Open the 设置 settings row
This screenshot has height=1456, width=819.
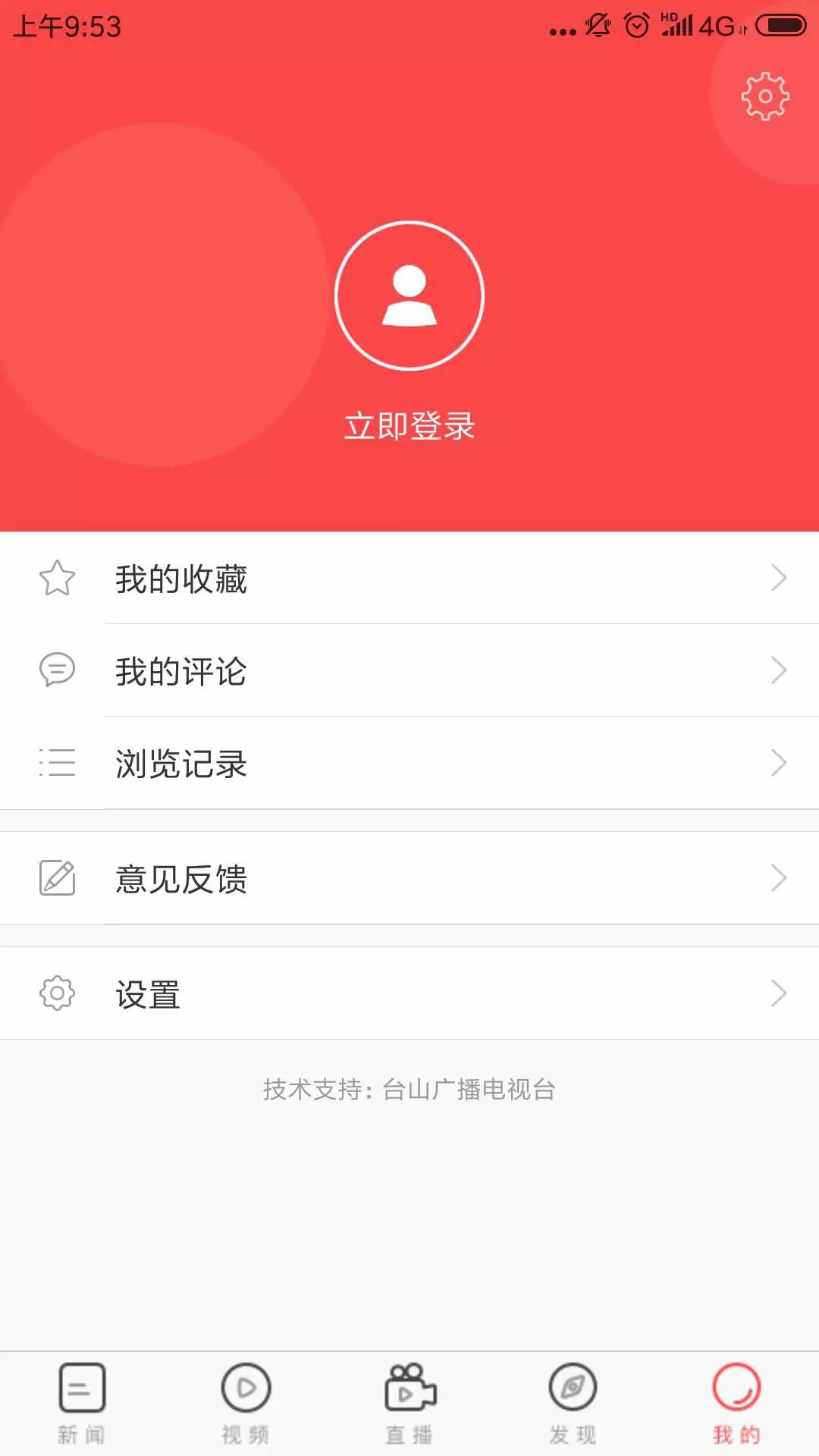coord(409,993)
